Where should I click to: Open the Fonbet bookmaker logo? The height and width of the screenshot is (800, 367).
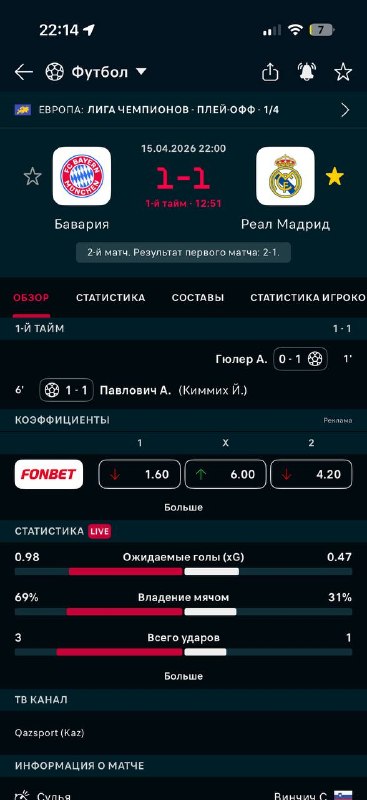click(x=48, y=474)
